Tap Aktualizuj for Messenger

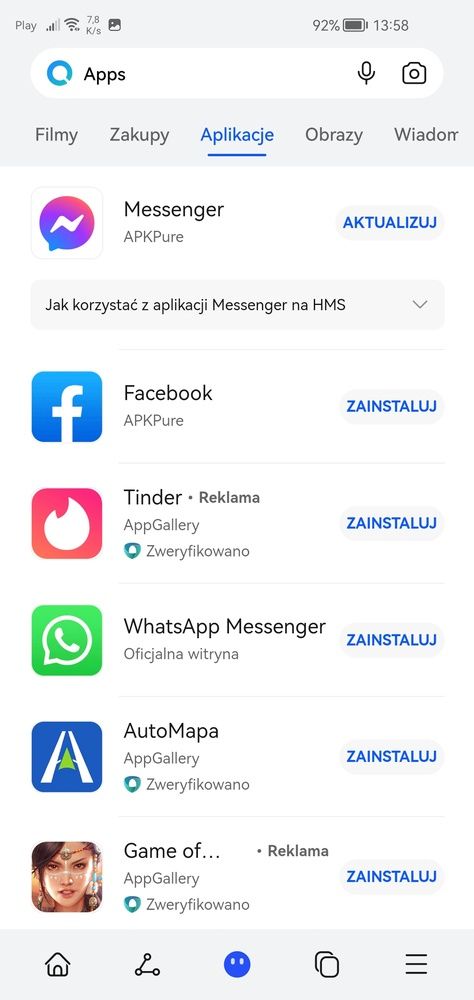[x=390, y=223]
